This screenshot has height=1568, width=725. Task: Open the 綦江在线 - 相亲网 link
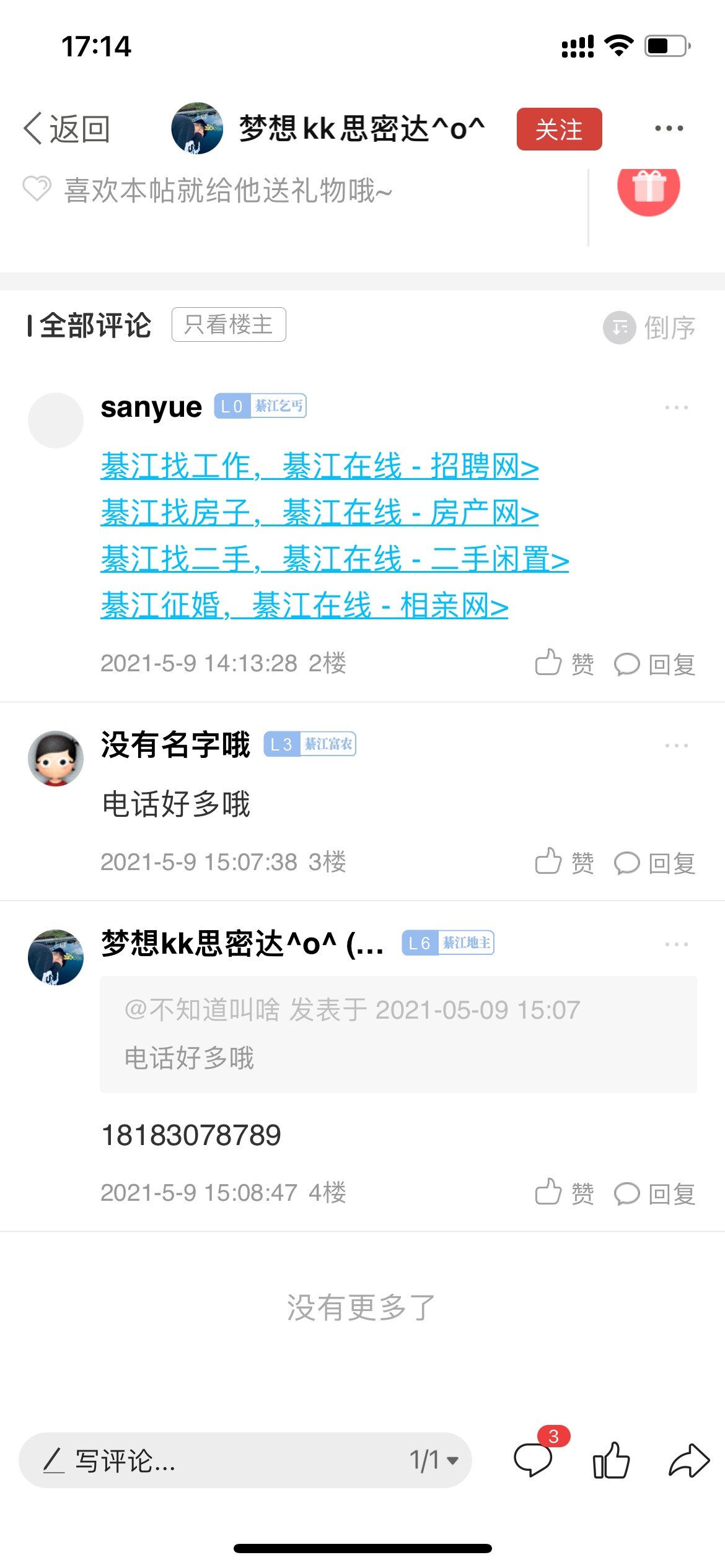coord(304,606)
